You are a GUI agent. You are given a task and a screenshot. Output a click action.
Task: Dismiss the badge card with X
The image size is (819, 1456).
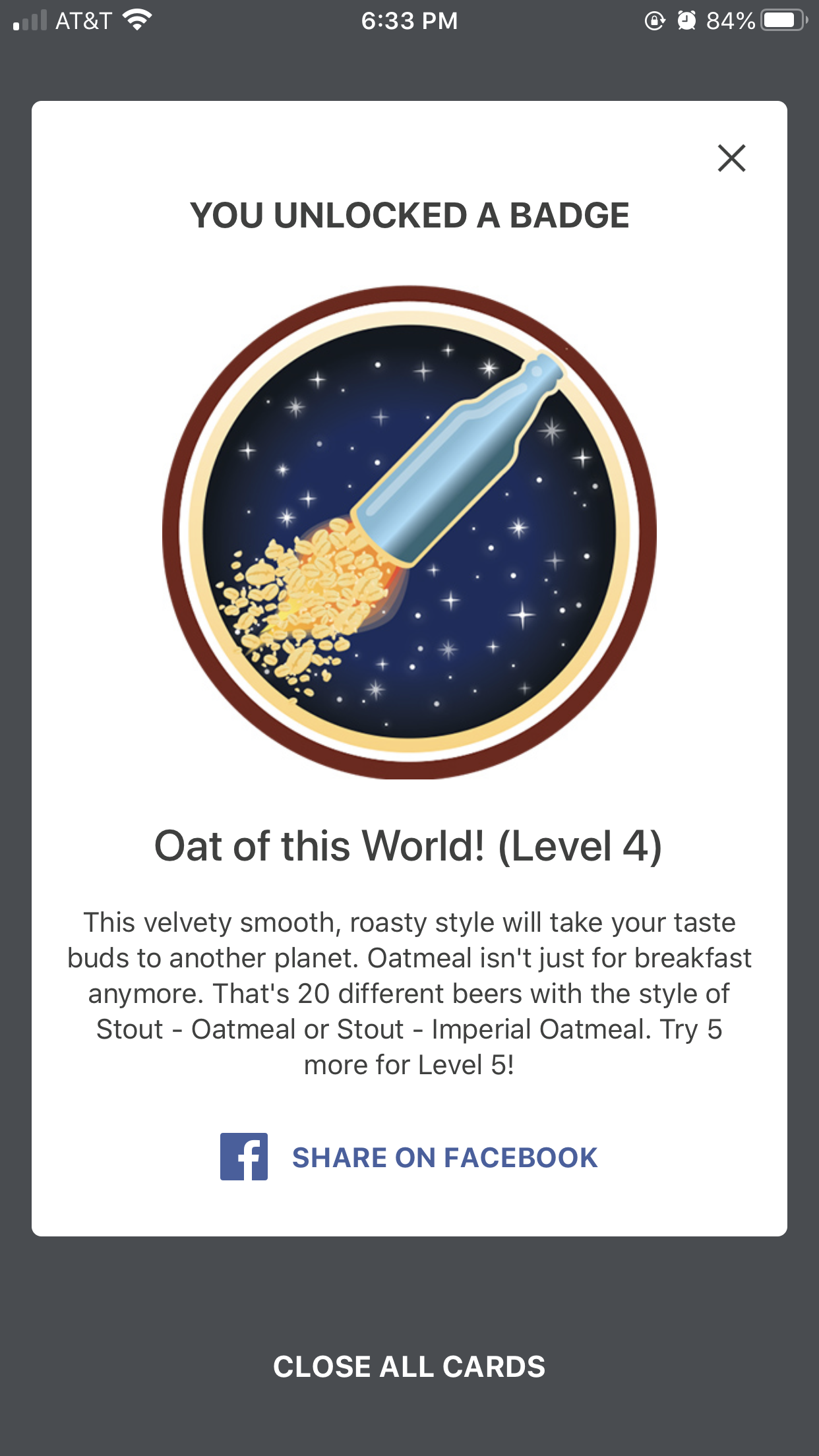pos(731,158)
